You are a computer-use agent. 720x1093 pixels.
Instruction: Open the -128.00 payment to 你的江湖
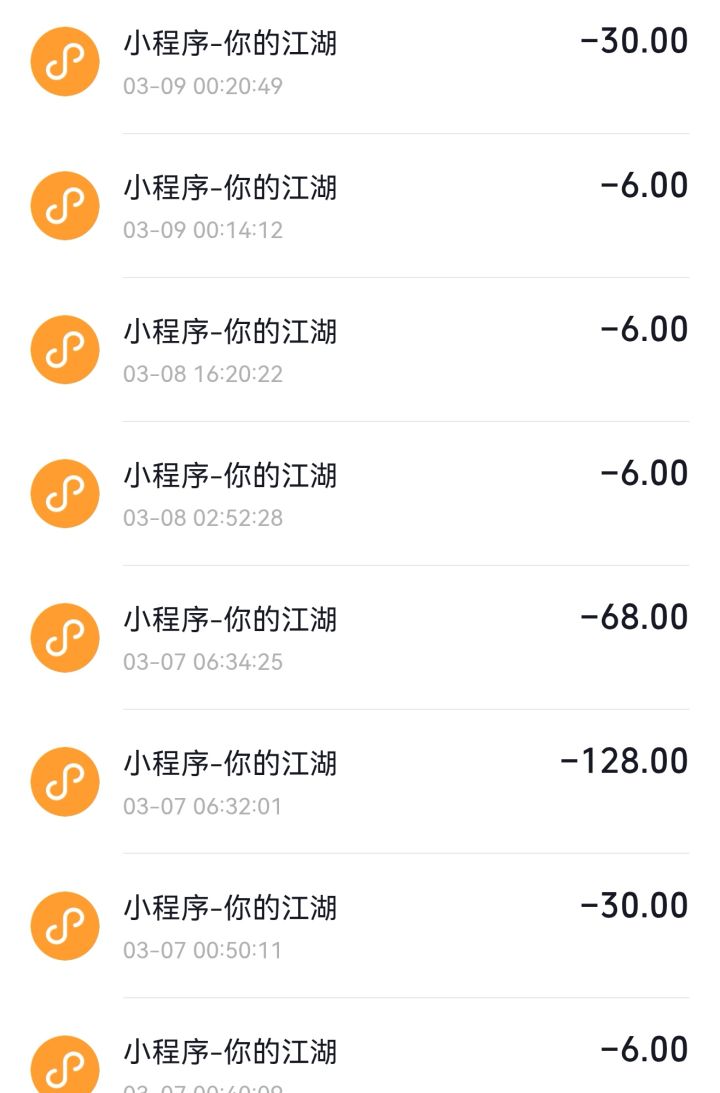(360, 782)
